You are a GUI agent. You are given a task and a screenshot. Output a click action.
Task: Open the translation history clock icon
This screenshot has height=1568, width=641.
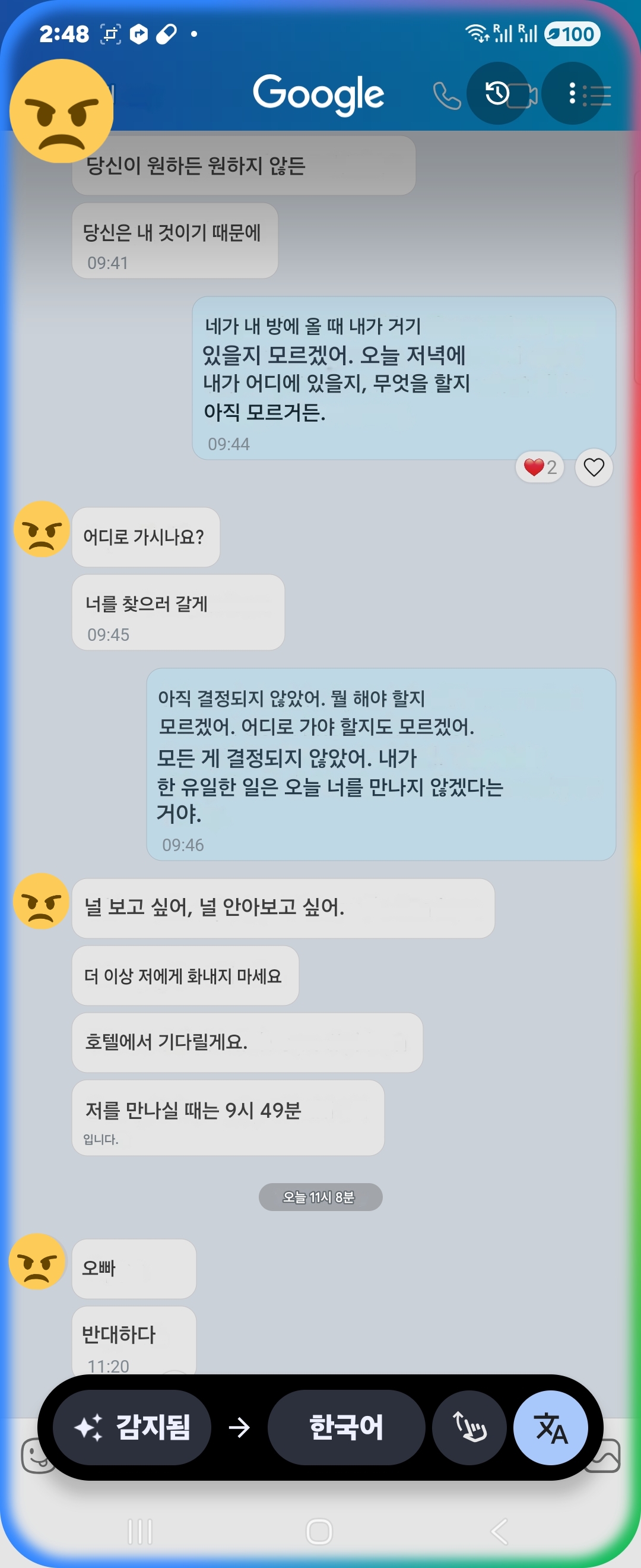[497, 93]
